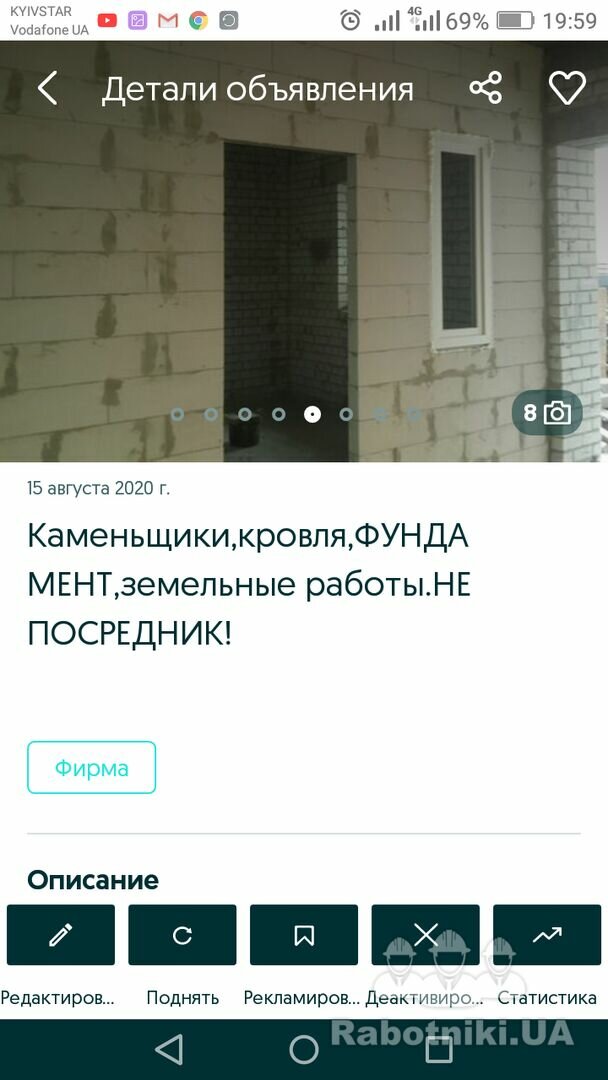View the listing photo fullscreen
This screenshot has height=1080, width=608.
pyautogui.click(x=304, y=262)
